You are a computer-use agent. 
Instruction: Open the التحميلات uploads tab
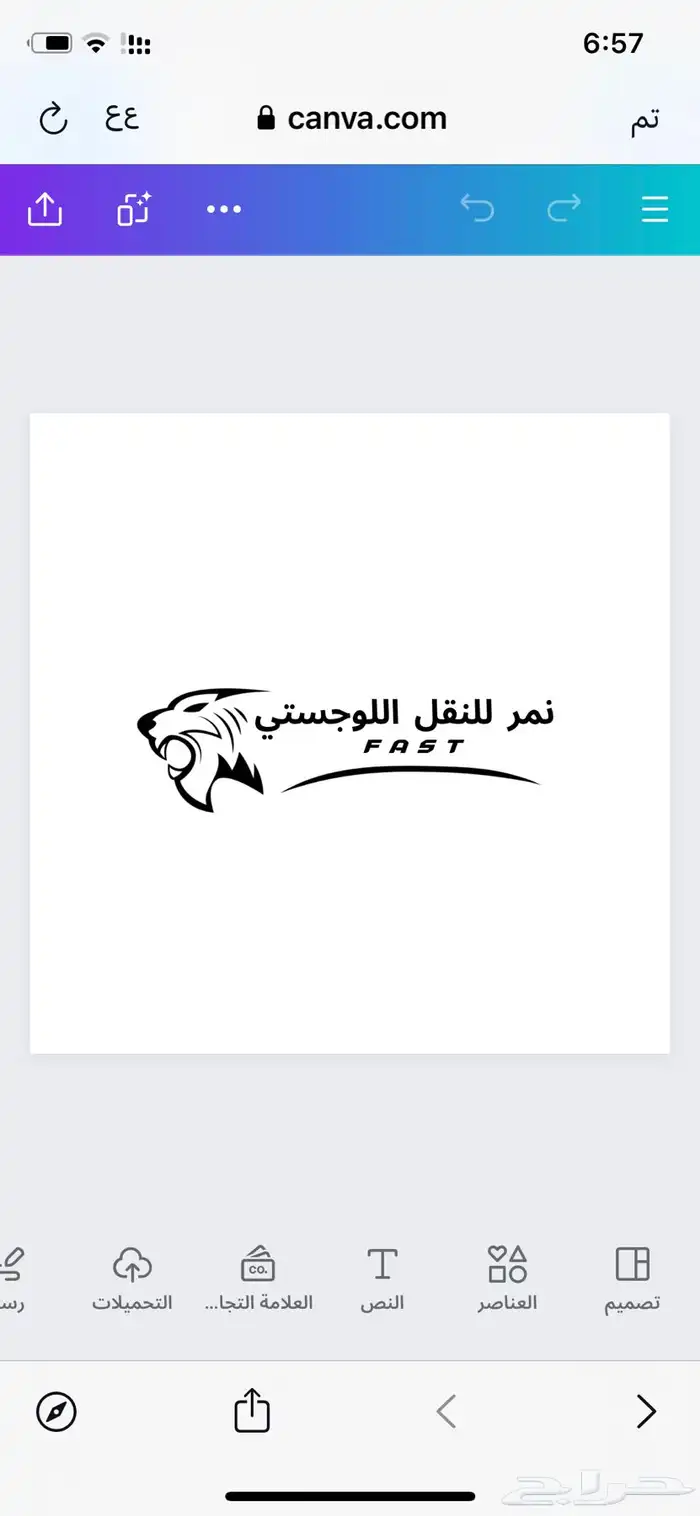click(x=132, y=1277)
